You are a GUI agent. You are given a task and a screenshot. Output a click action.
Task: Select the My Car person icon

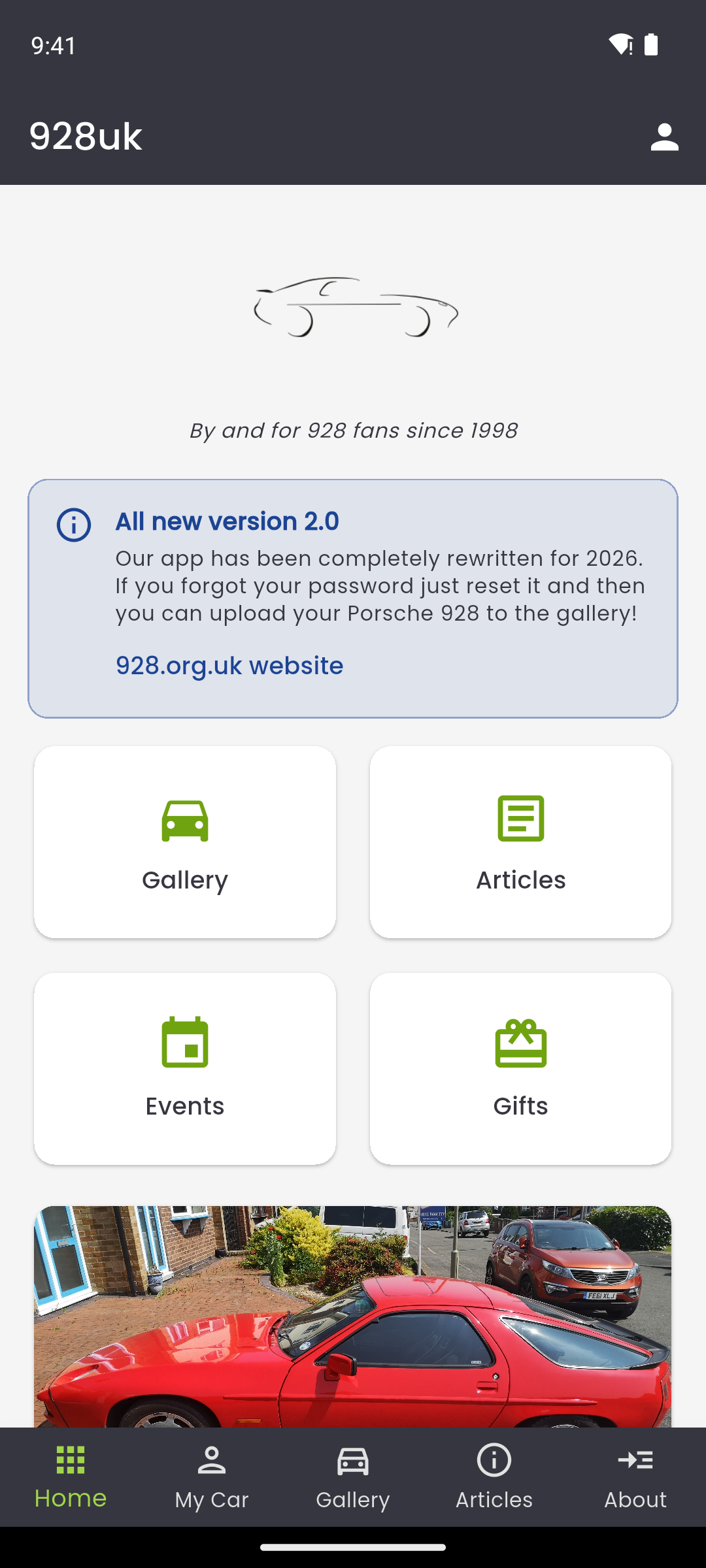[211, 1458]
